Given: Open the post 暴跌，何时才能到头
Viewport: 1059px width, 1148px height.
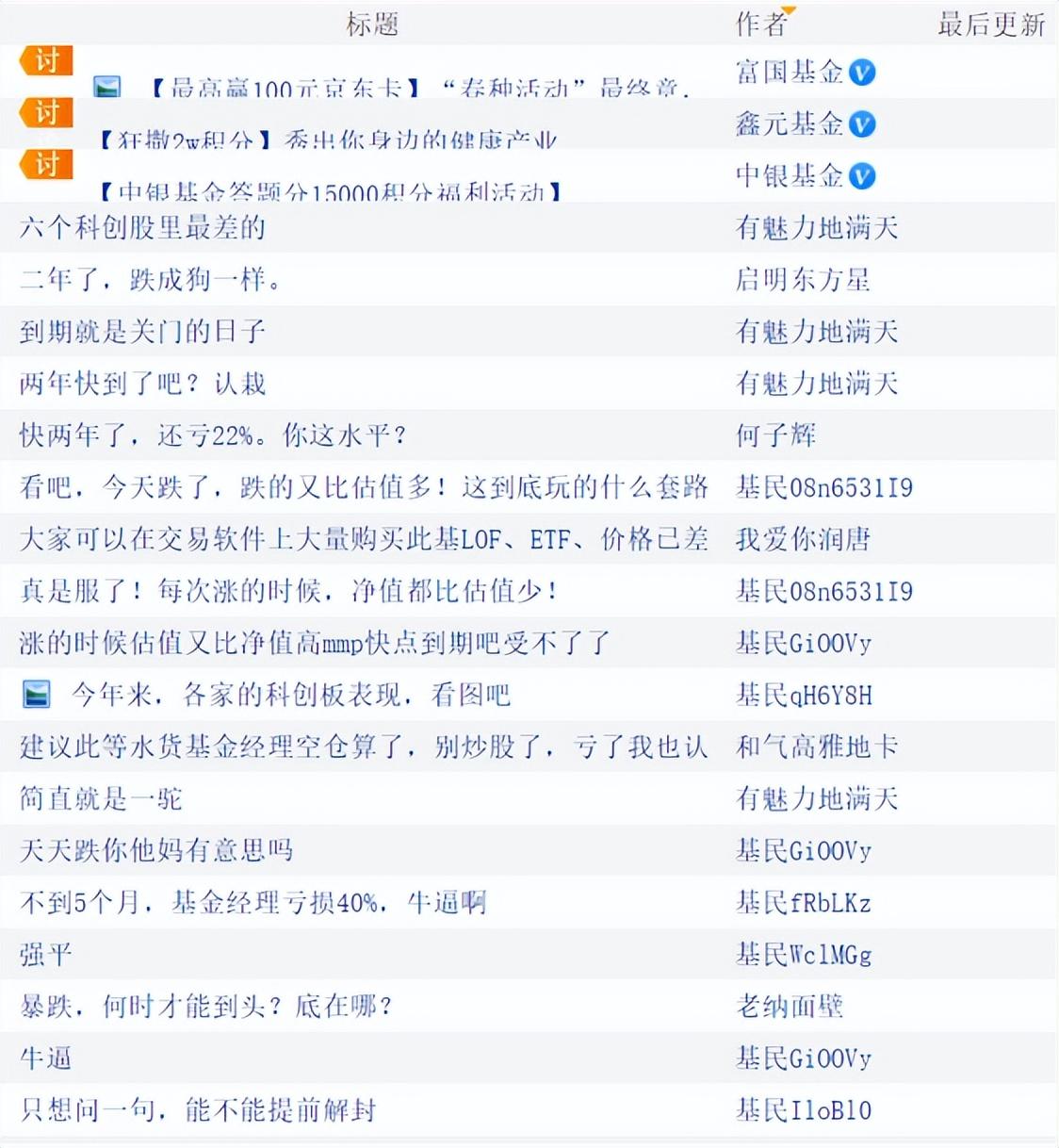Looking at the screenshot, I should point(205,1007).
